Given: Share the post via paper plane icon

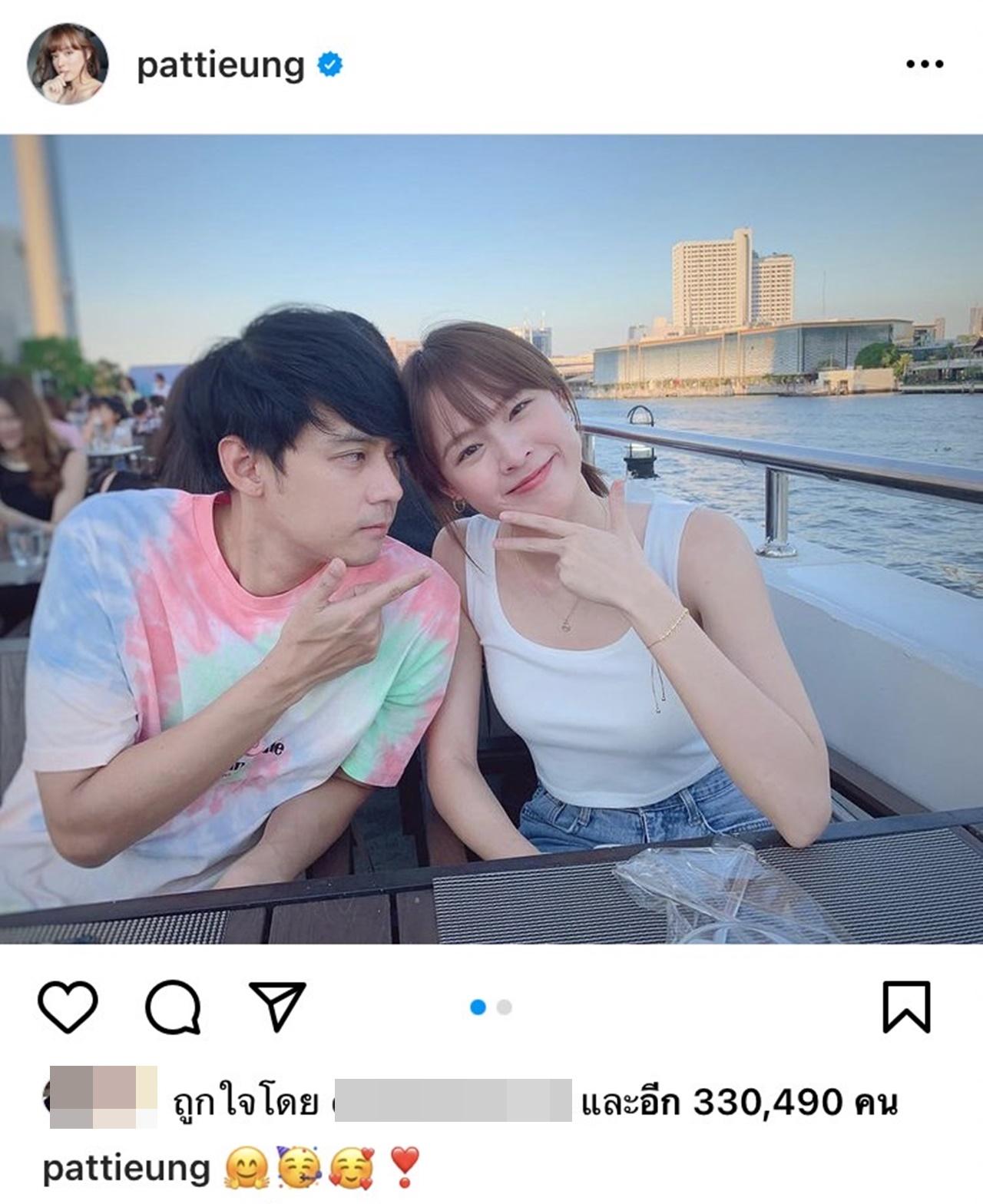Looking at the screenshot, I should (x=279, y=1005).
